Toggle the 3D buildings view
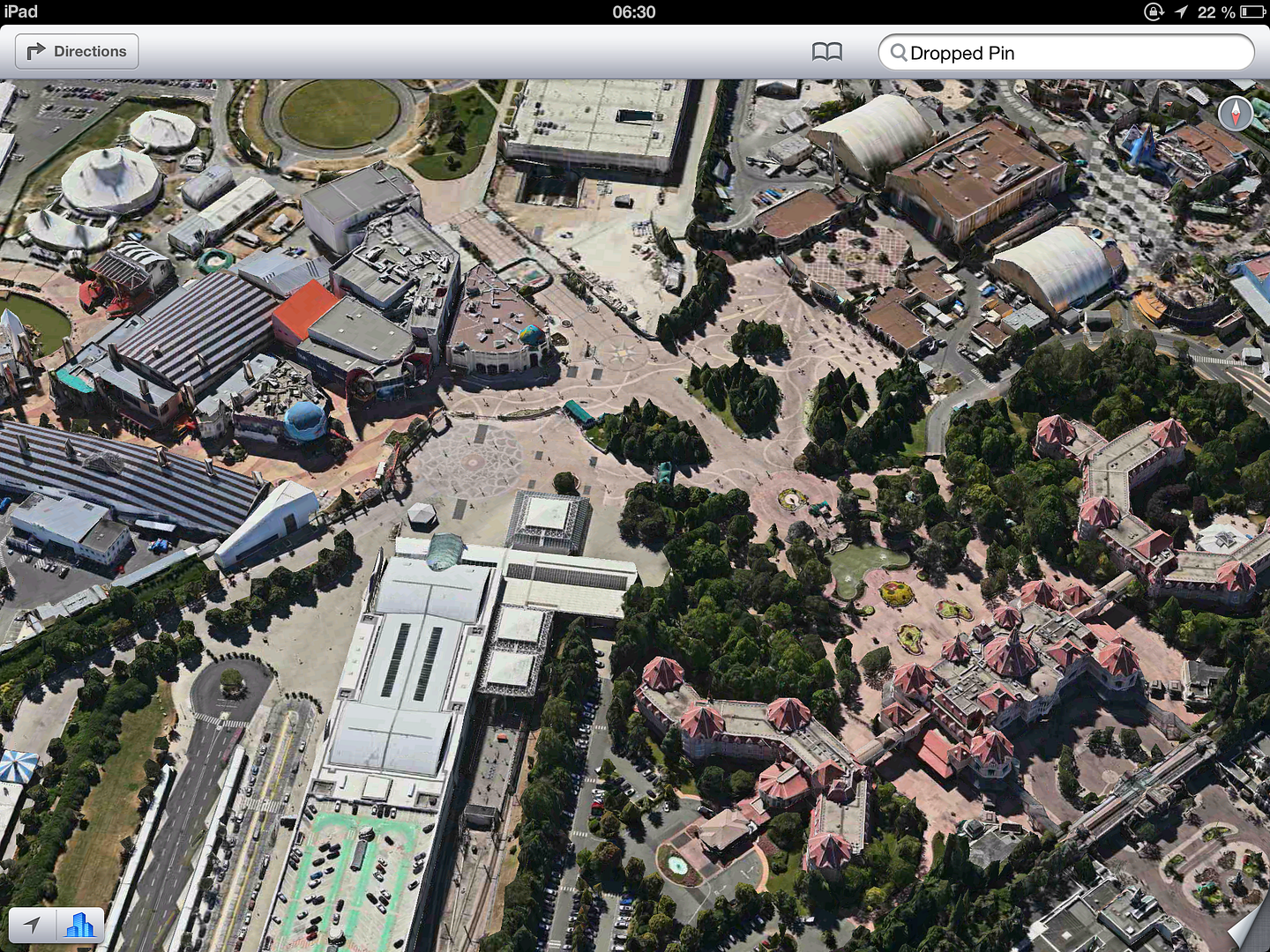1270x952 pixels. (80, 925)
